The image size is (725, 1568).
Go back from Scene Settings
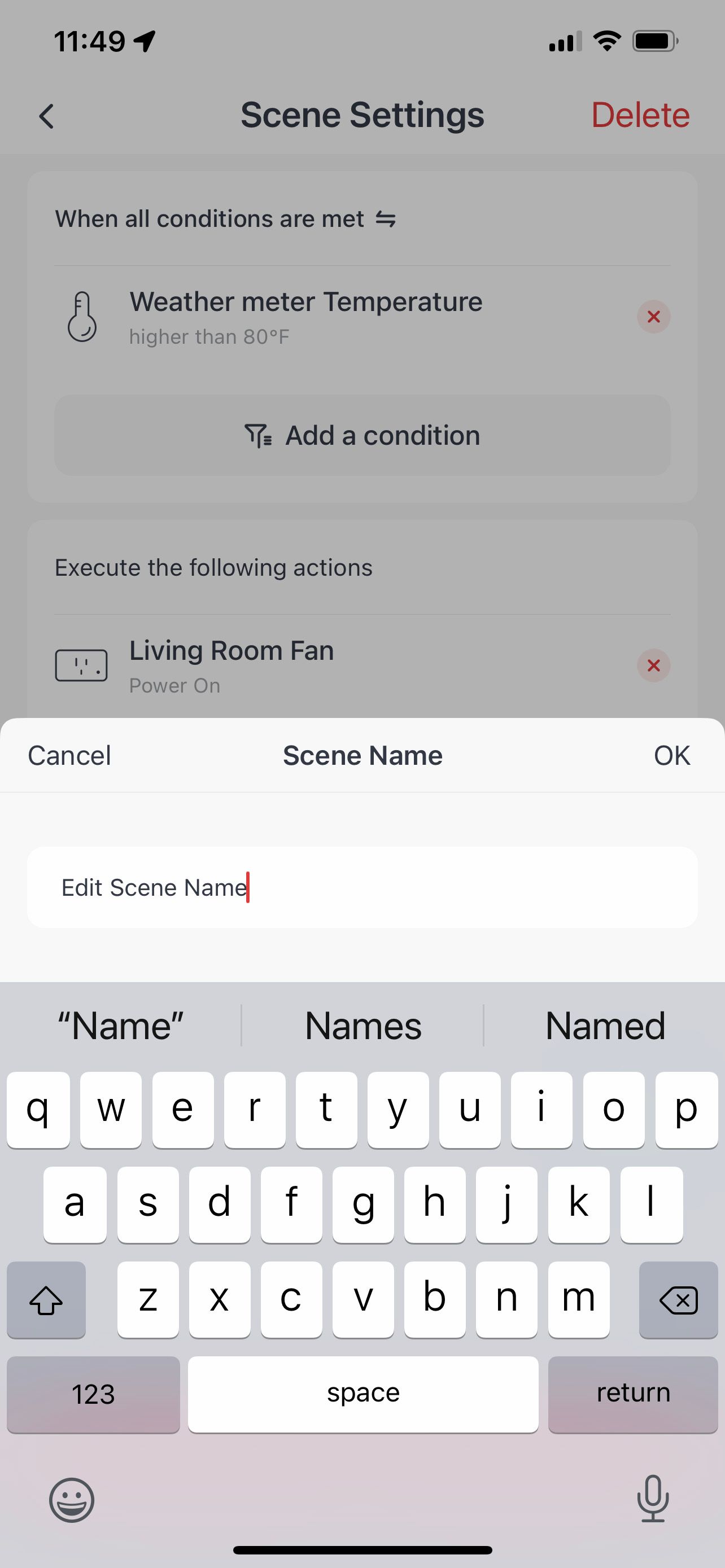[x=47, y=116]
